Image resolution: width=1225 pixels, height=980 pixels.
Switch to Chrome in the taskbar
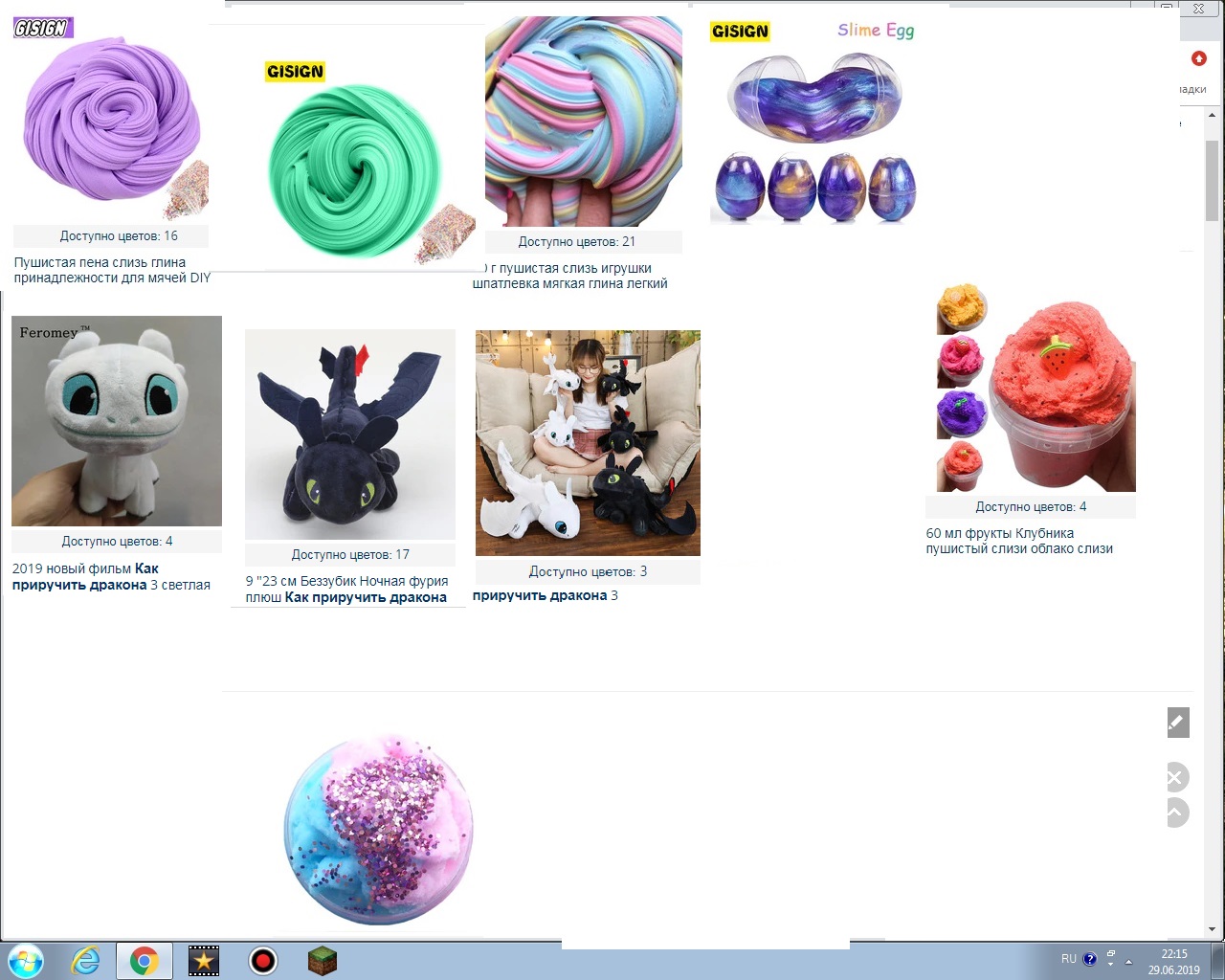coord(145,961)
